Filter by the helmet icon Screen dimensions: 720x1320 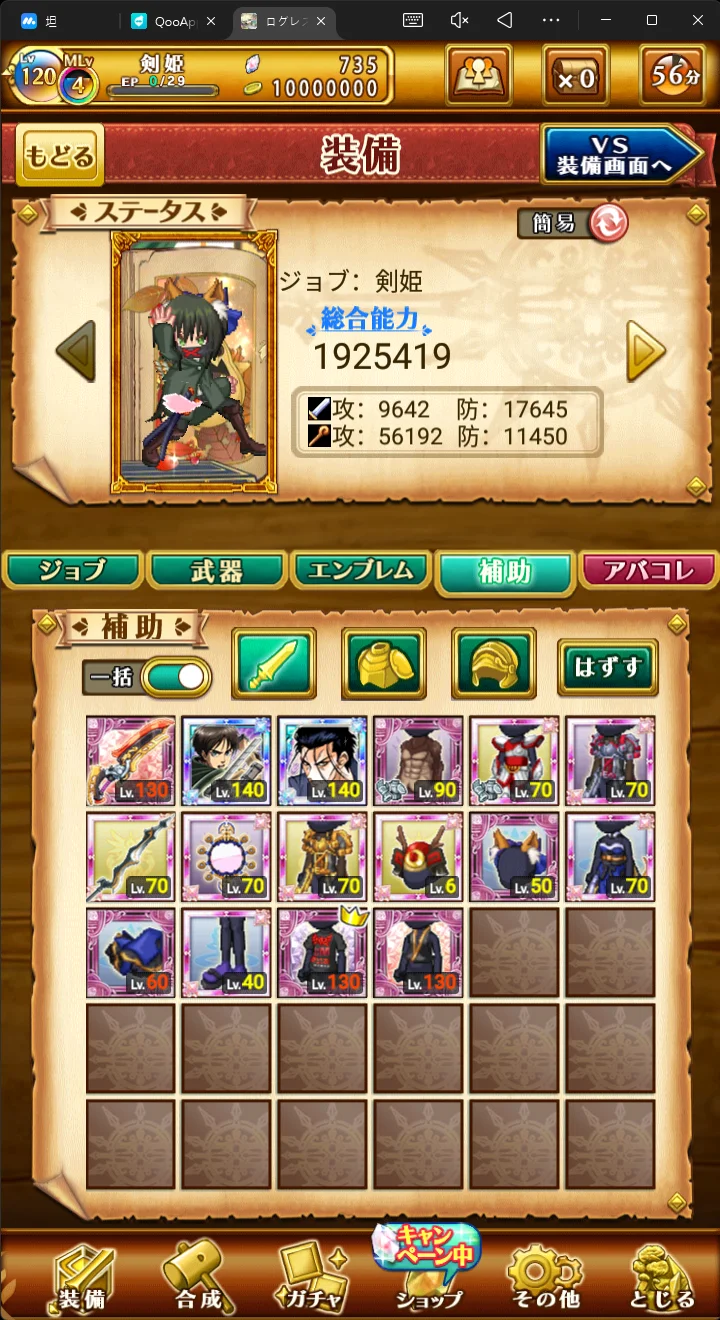coord(494,663)
